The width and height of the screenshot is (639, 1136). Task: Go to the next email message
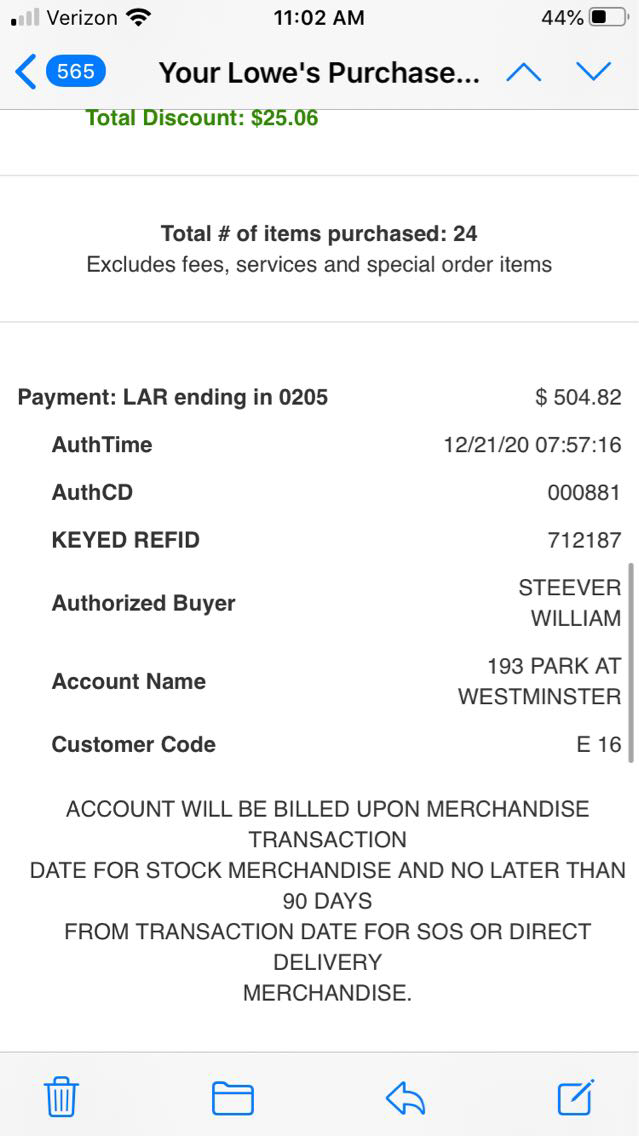coord(593,72)
